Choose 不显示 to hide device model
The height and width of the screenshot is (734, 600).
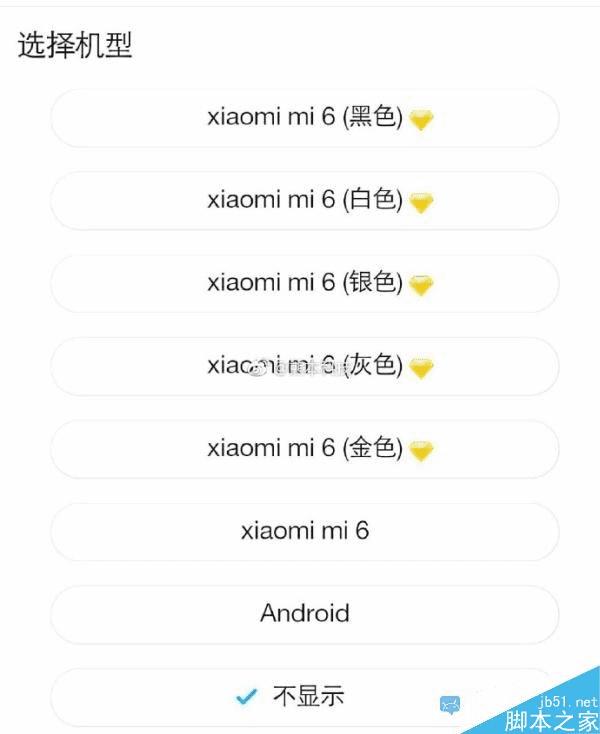(304, 696)
